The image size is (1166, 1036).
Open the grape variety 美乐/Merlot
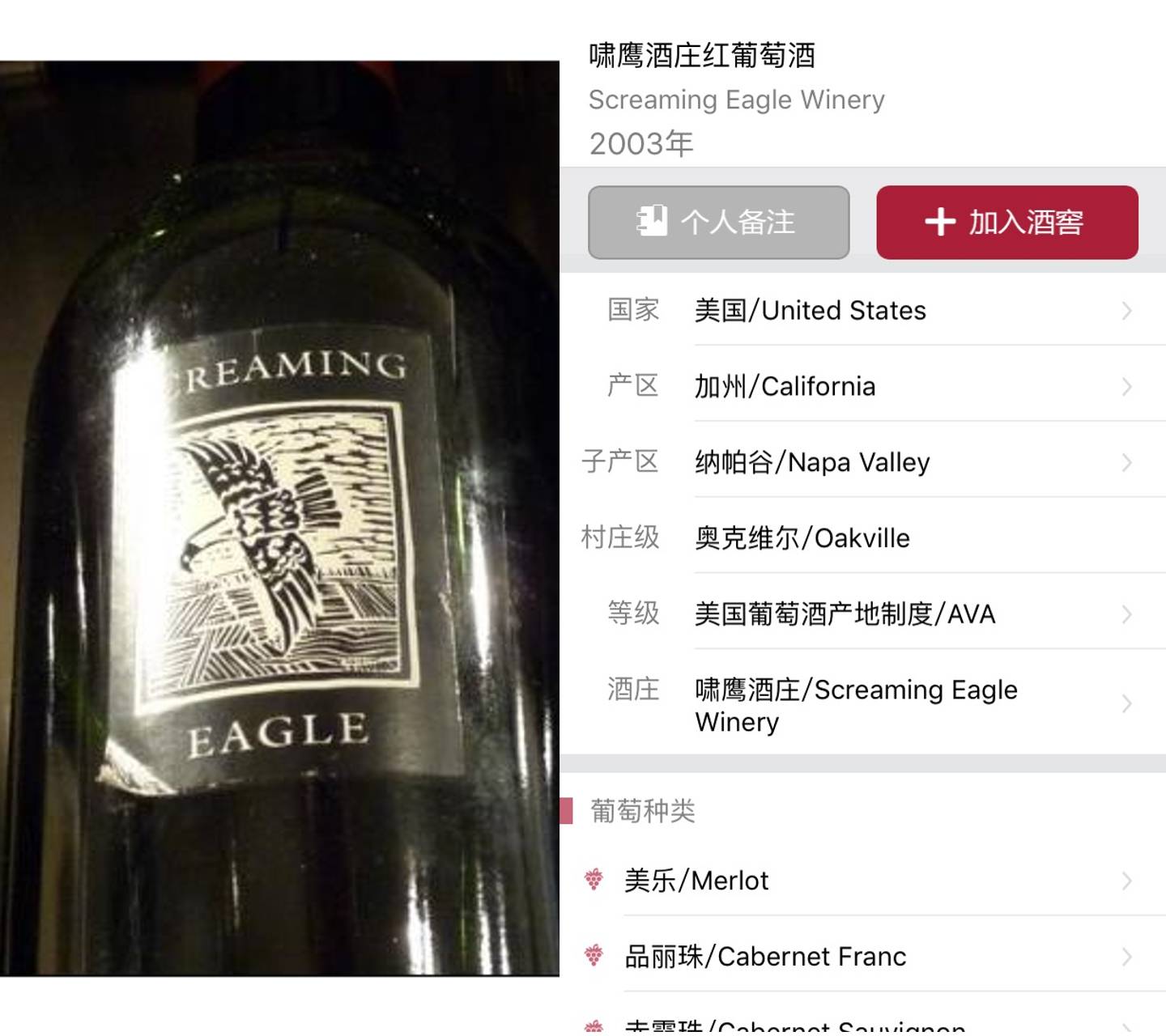[862, 881]
